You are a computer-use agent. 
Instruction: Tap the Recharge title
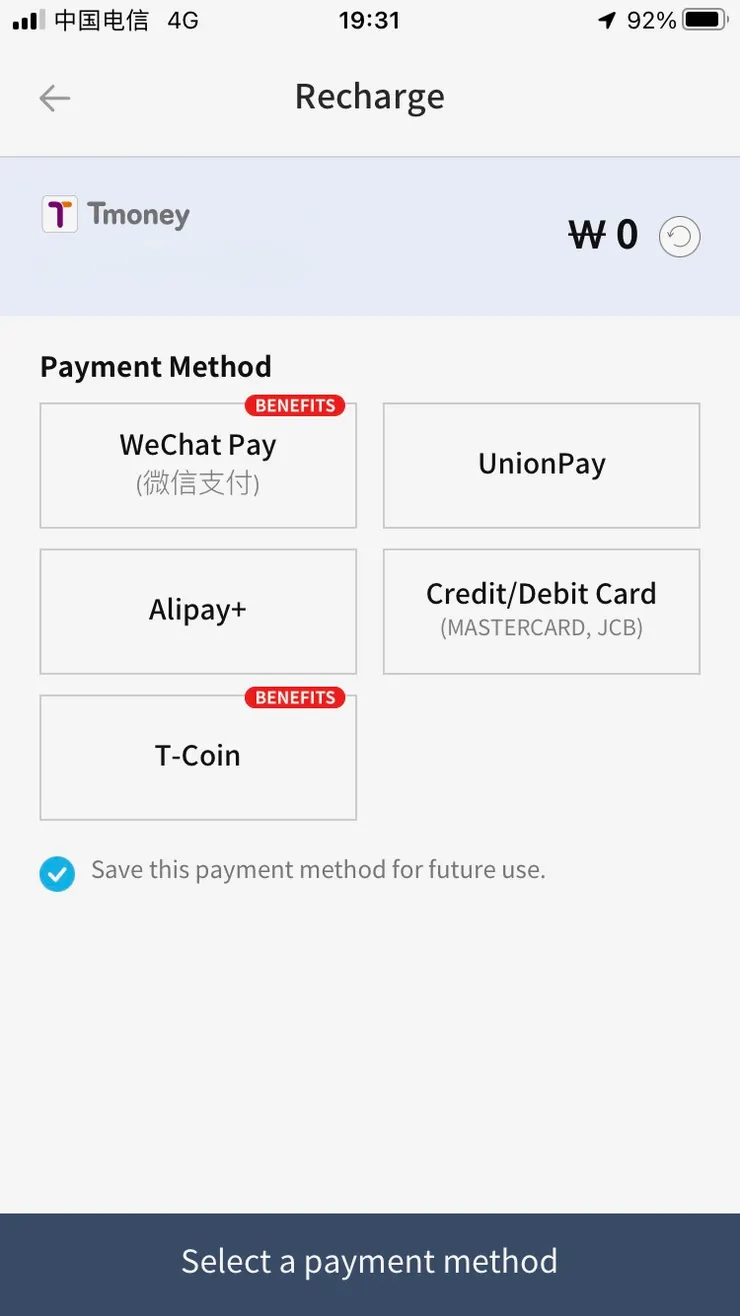[369, 97]
